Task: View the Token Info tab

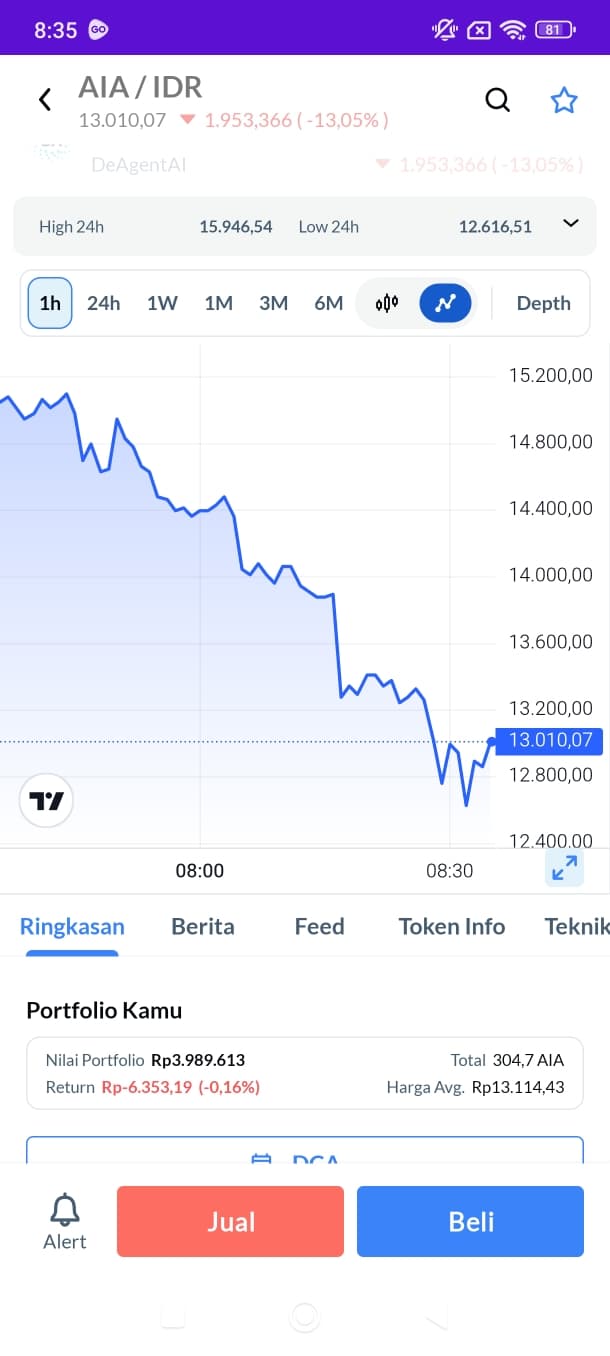Action: pos(452,926)
